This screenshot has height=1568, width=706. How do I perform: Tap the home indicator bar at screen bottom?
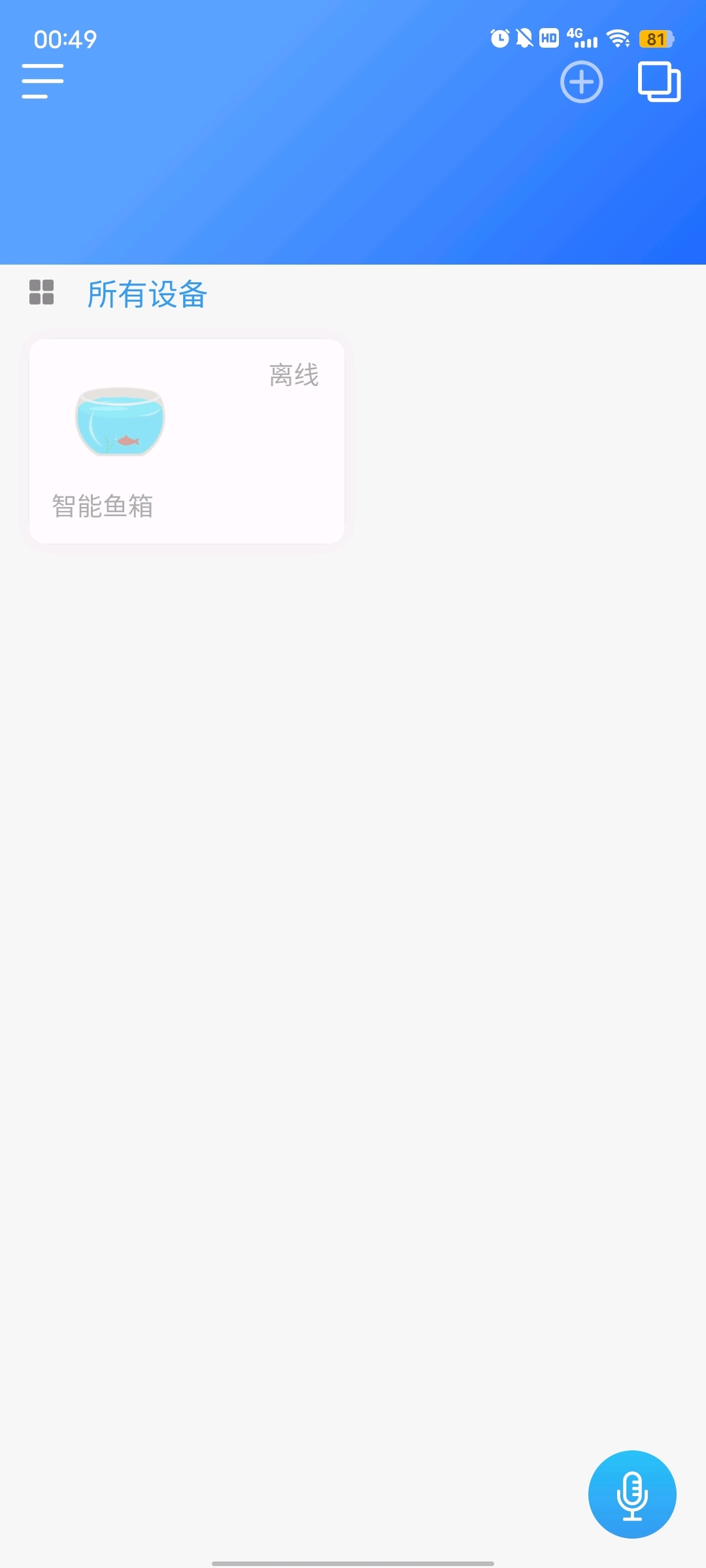pos(353,1560)
